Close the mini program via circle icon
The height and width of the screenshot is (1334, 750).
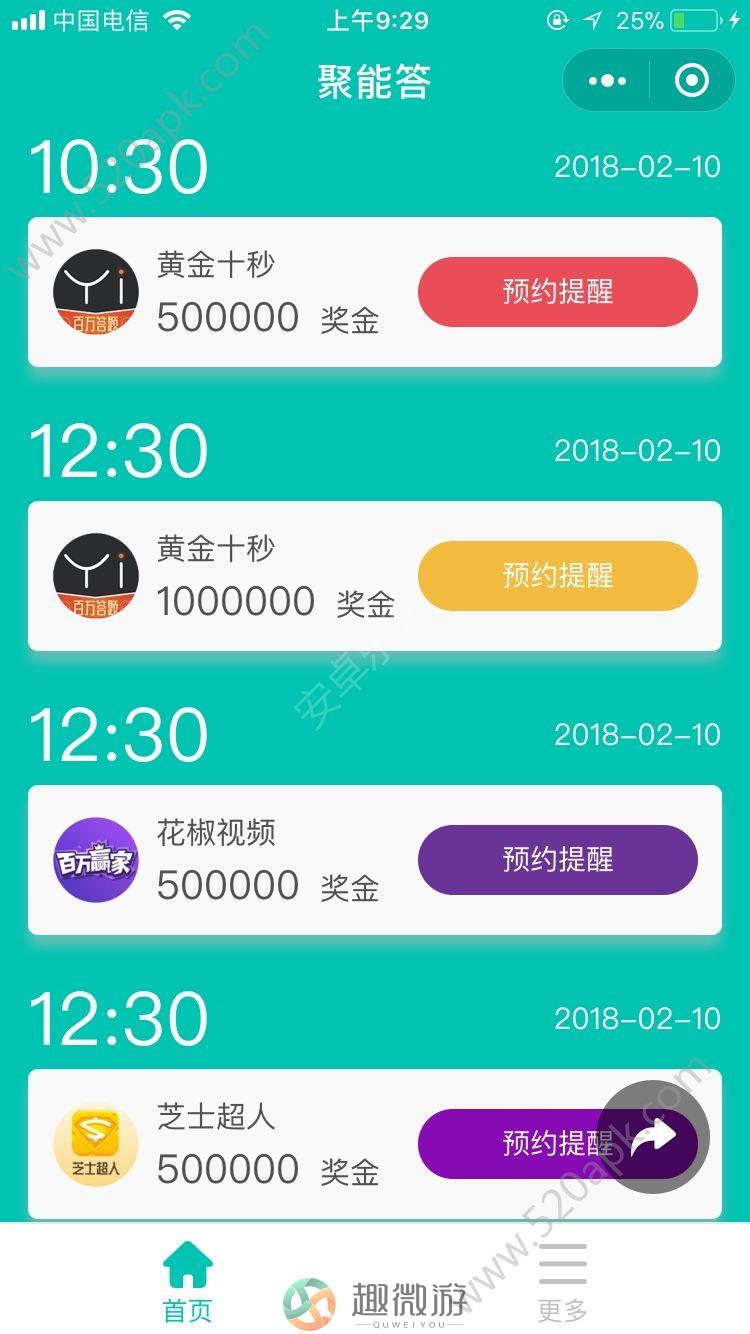pyautogui.click(x=691, y=81)
